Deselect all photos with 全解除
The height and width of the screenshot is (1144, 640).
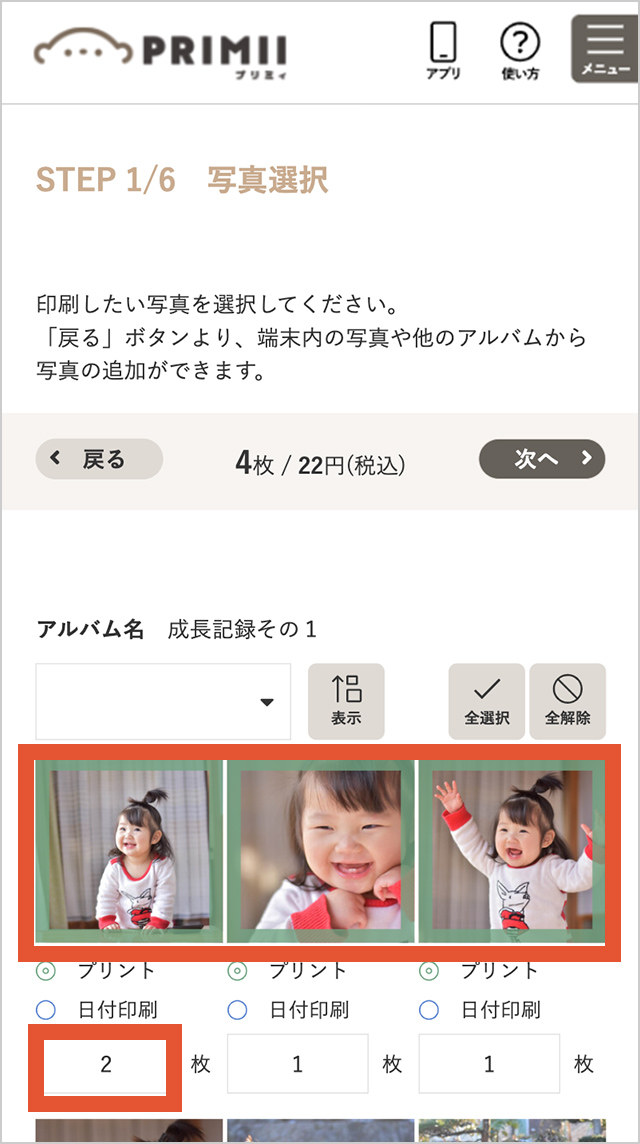click(x=567, y=701)
